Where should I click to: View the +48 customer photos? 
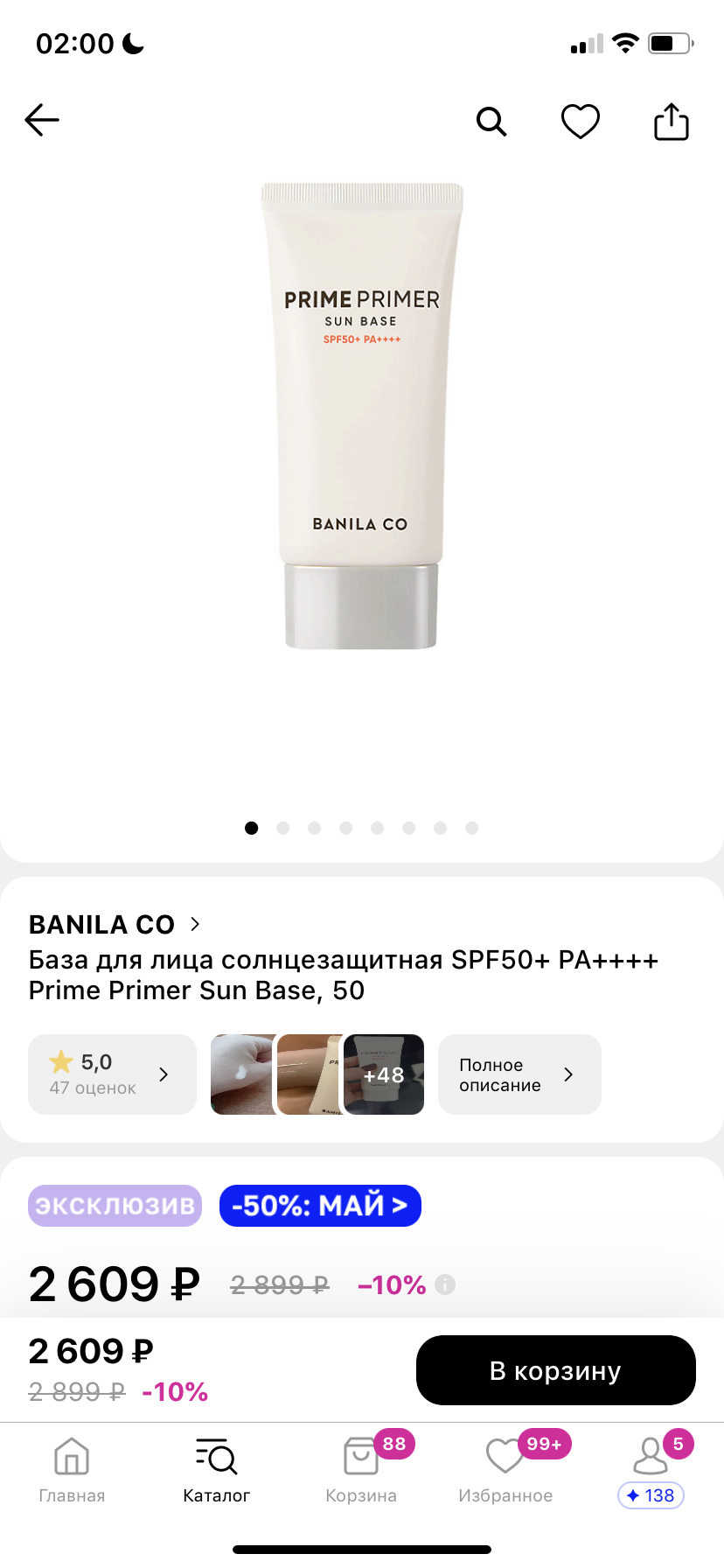(x=384, y=1074)
